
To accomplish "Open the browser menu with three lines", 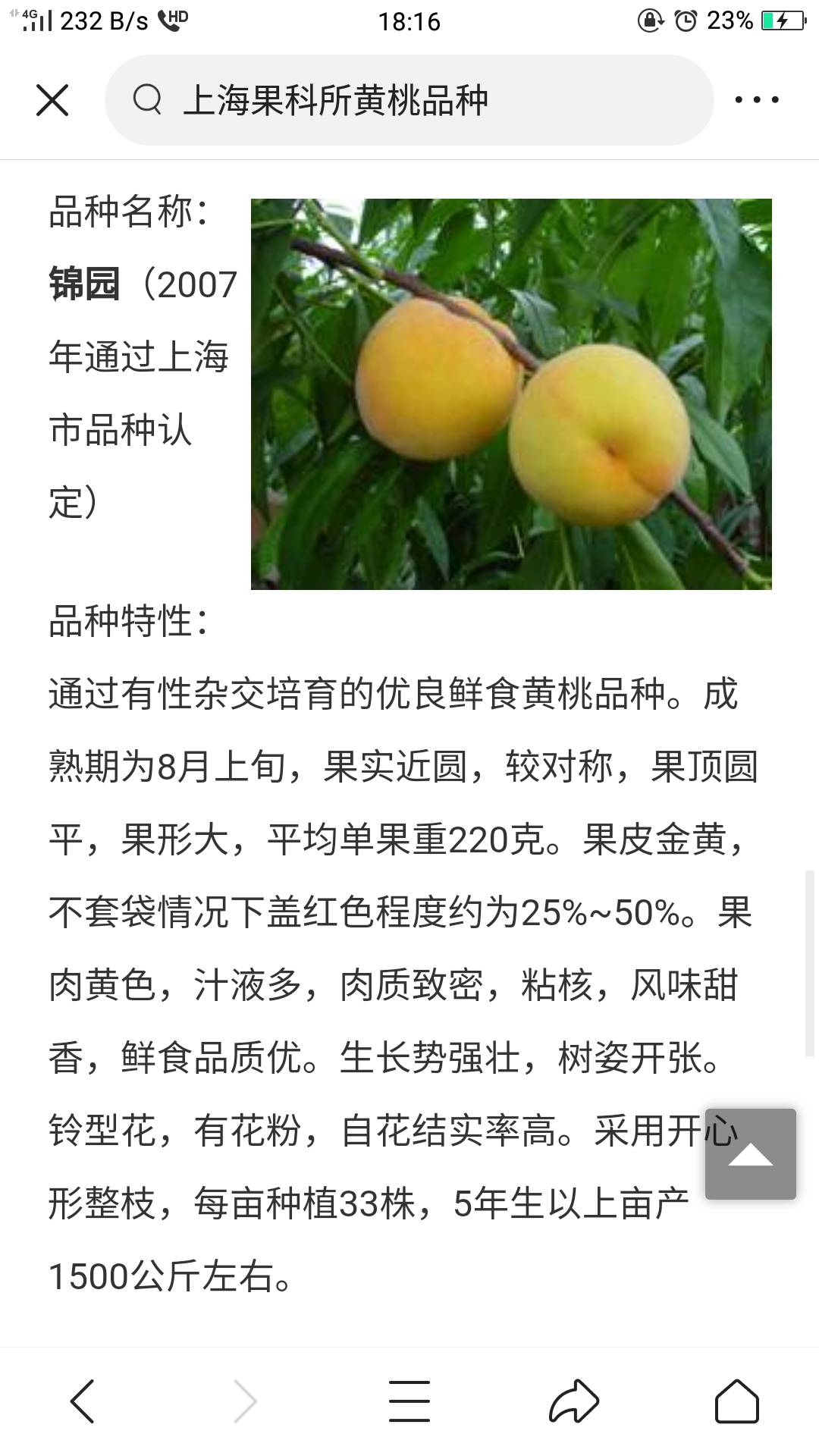I will click(409, 1401).
